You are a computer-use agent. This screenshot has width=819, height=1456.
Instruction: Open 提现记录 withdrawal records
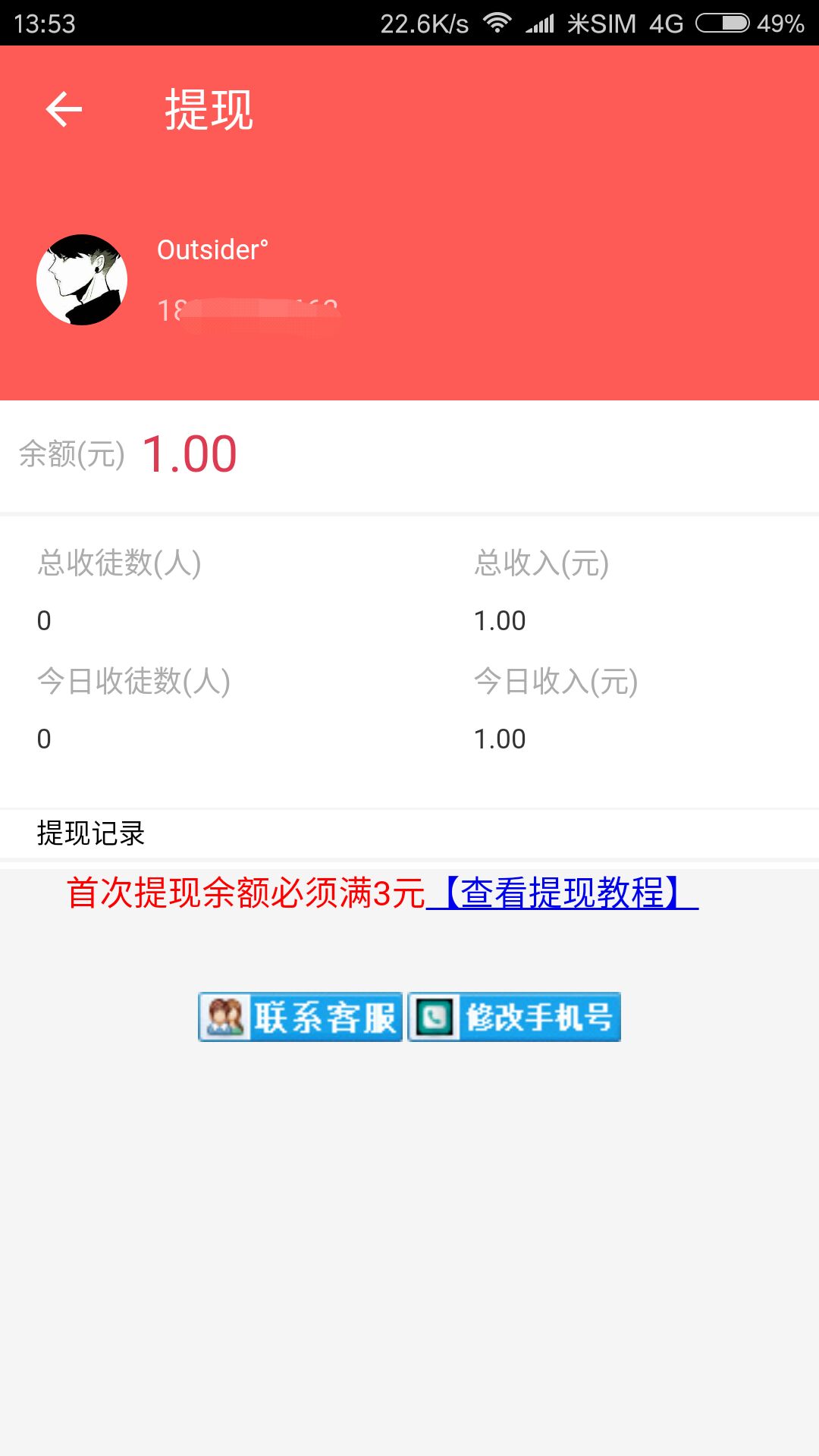coord(91,833)
